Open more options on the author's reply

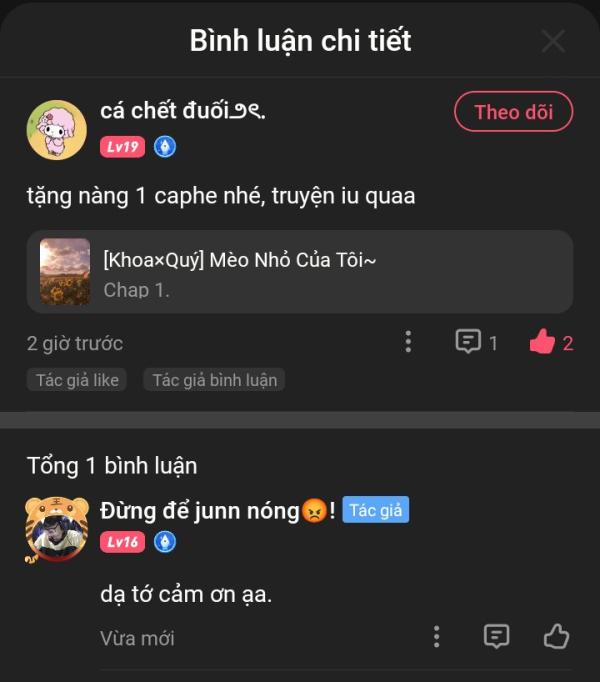pos(437,636)
